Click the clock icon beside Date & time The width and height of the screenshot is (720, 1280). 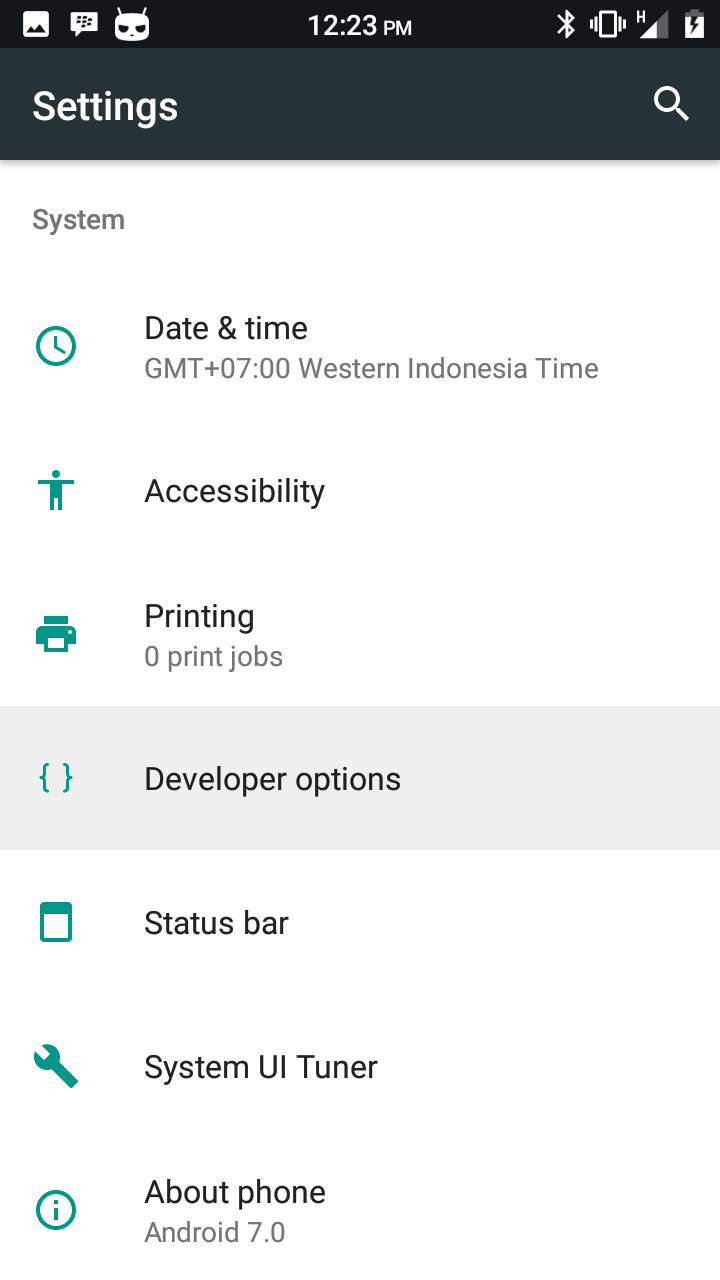click(55, 345)
